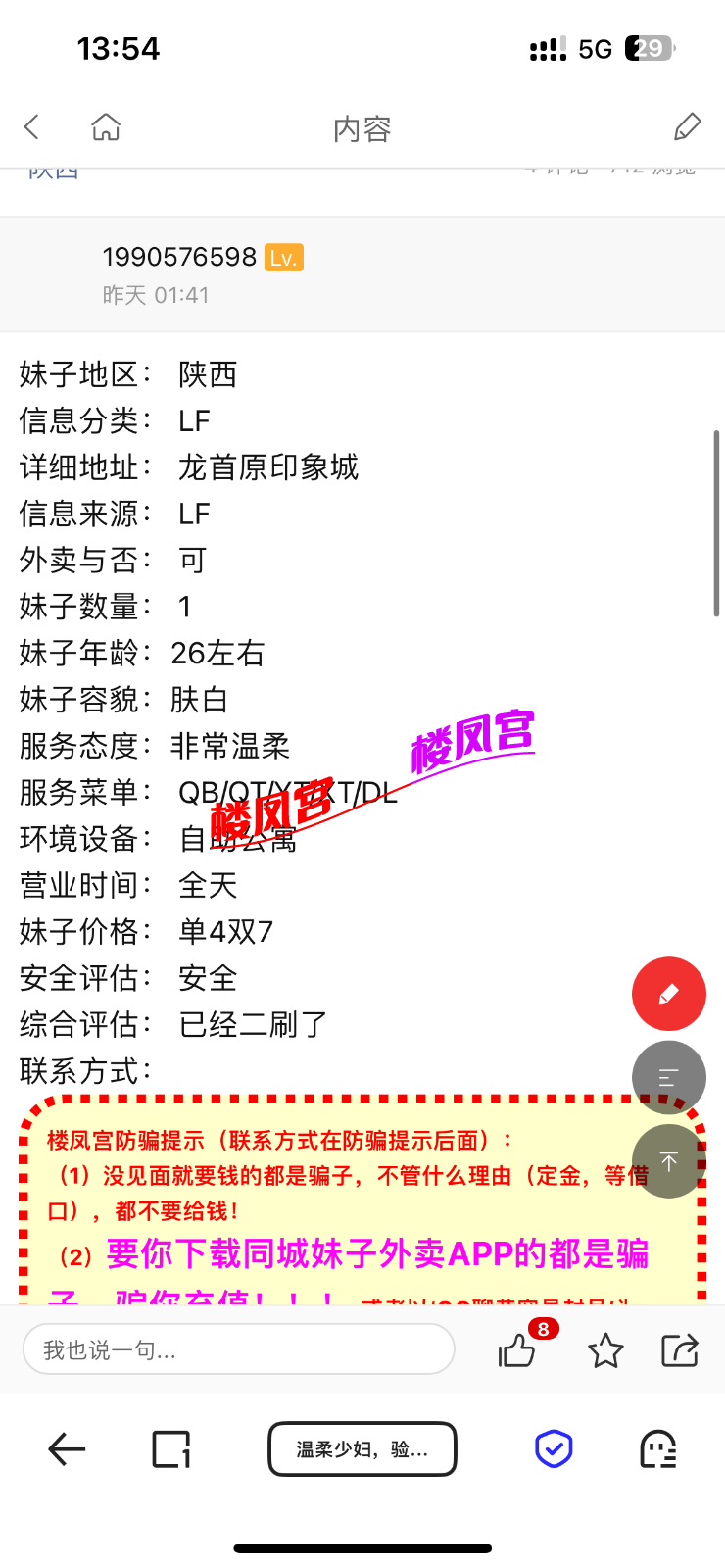Focus the 我也说一句 comment field

pyautogui.click(x=238, y=1349)
